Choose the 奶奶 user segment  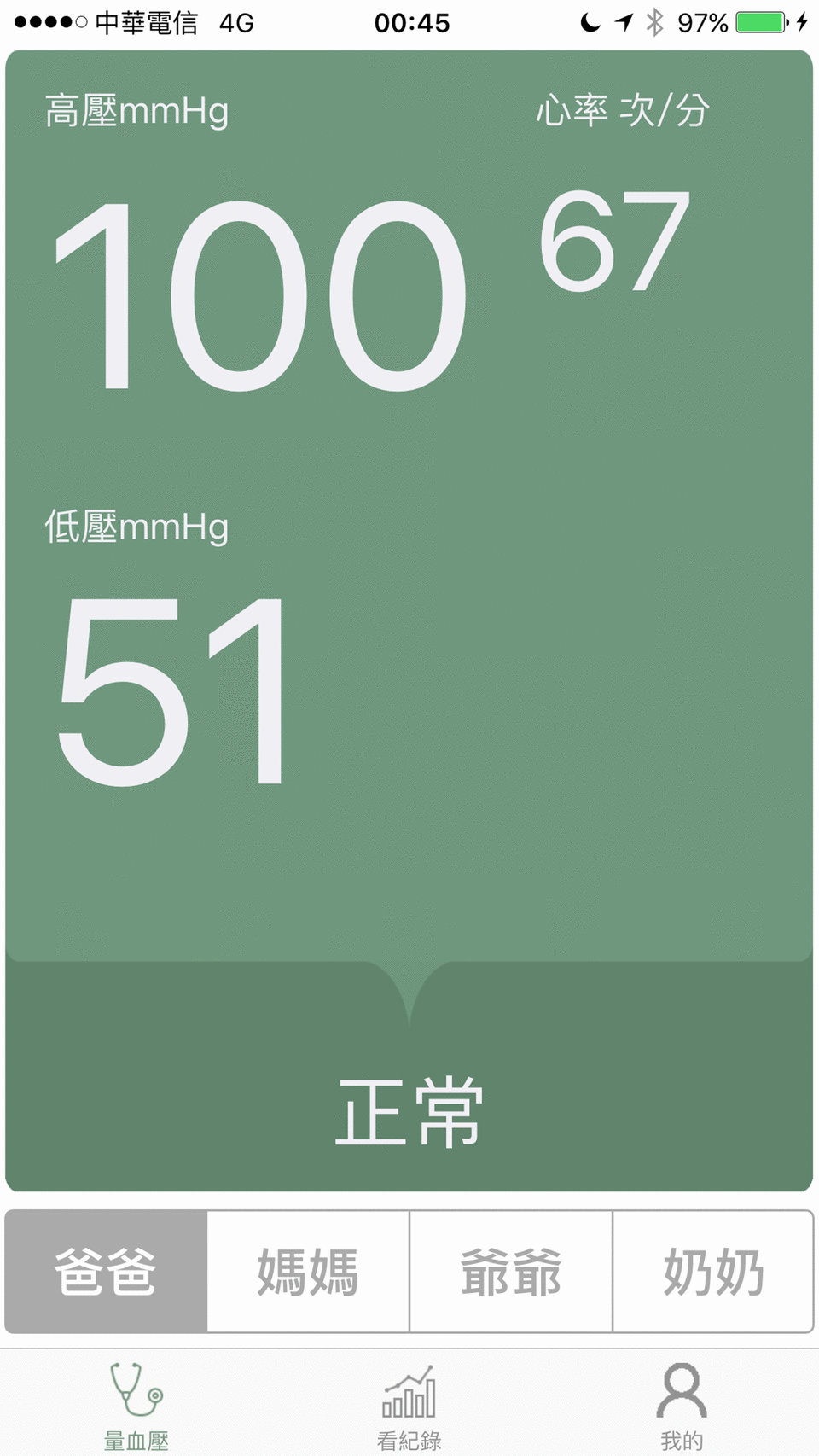coord(713,1271)
